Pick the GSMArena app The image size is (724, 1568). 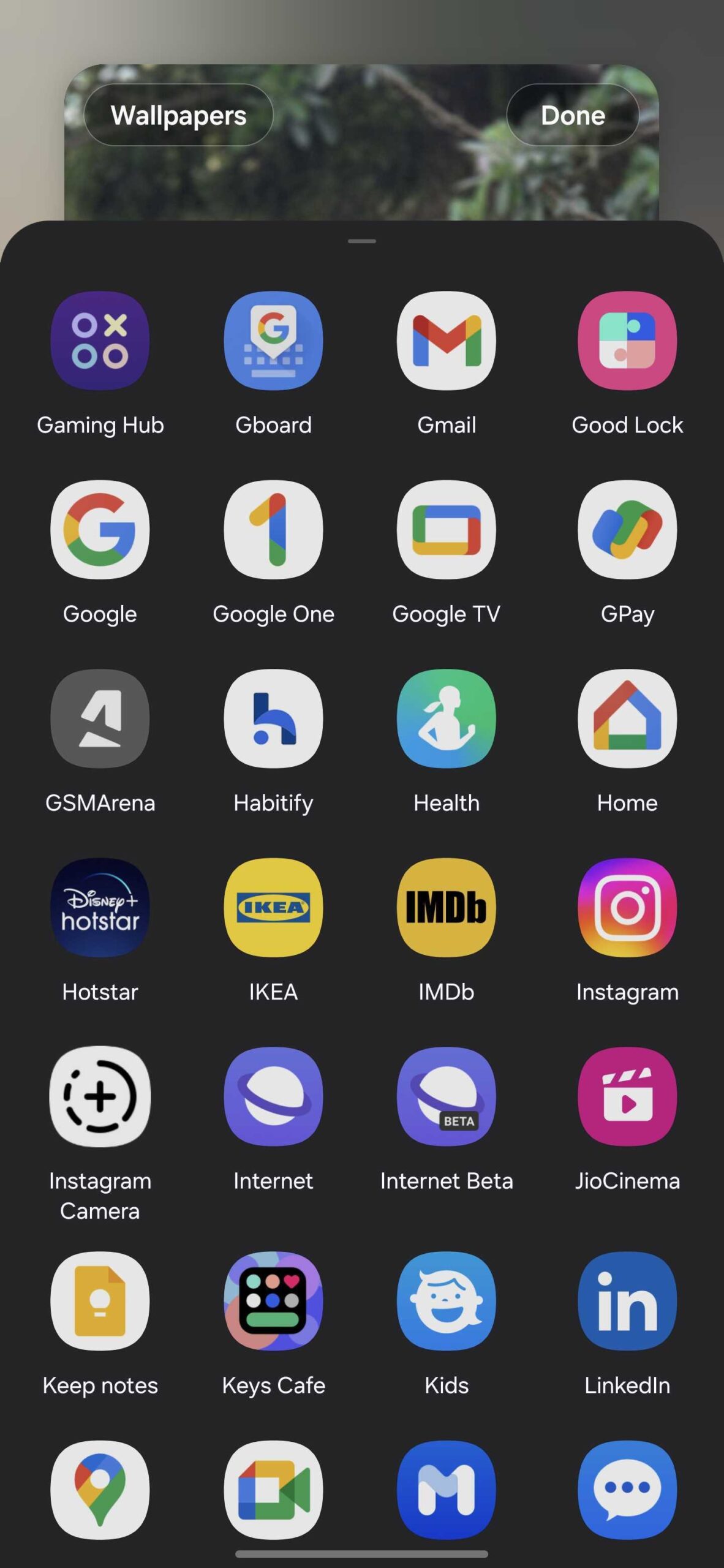[x=100, y=718]
